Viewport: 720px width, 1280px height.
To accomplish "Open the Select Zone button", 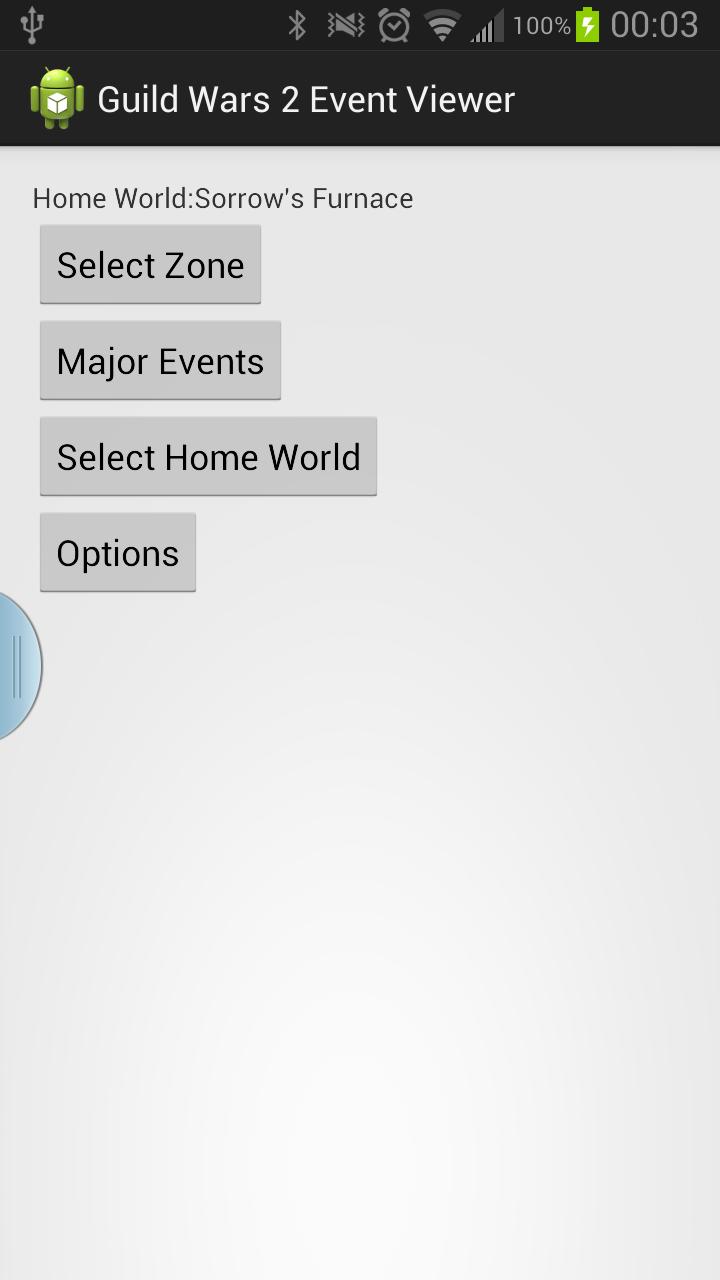I will (x=150, y=265).
